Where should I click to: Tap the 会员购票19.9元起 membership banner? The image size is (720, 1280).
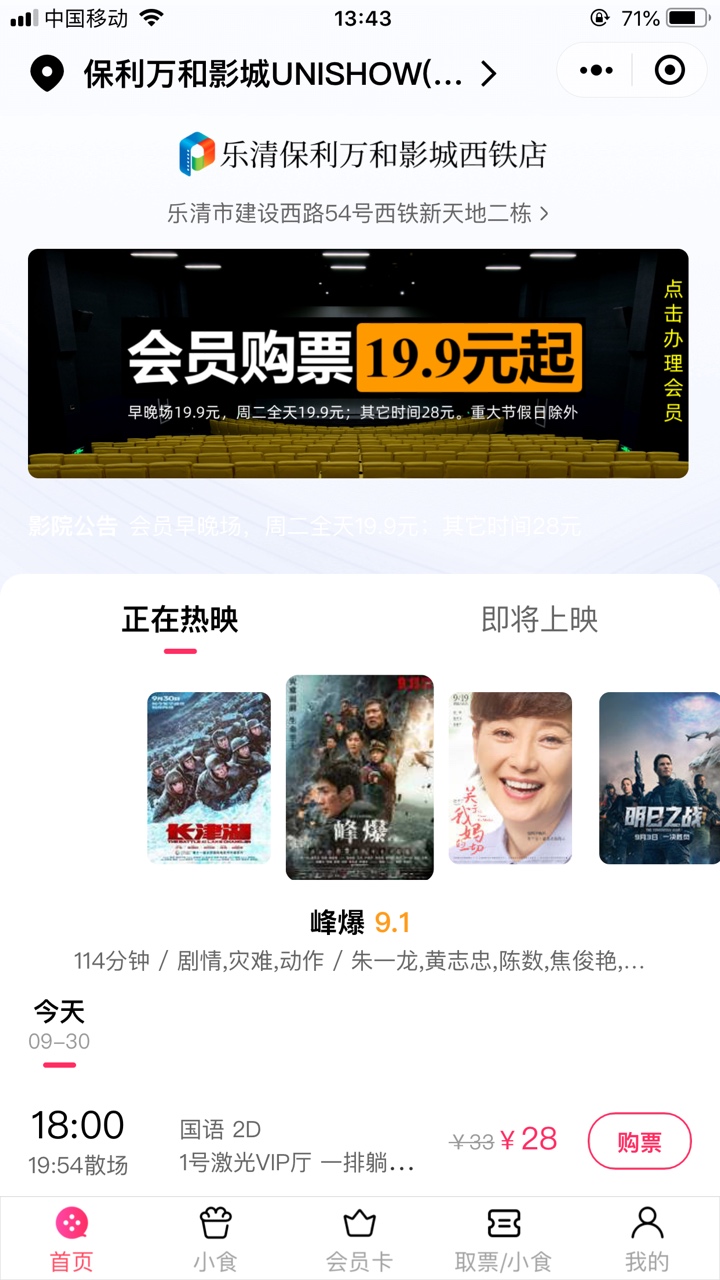pos(358,363)
